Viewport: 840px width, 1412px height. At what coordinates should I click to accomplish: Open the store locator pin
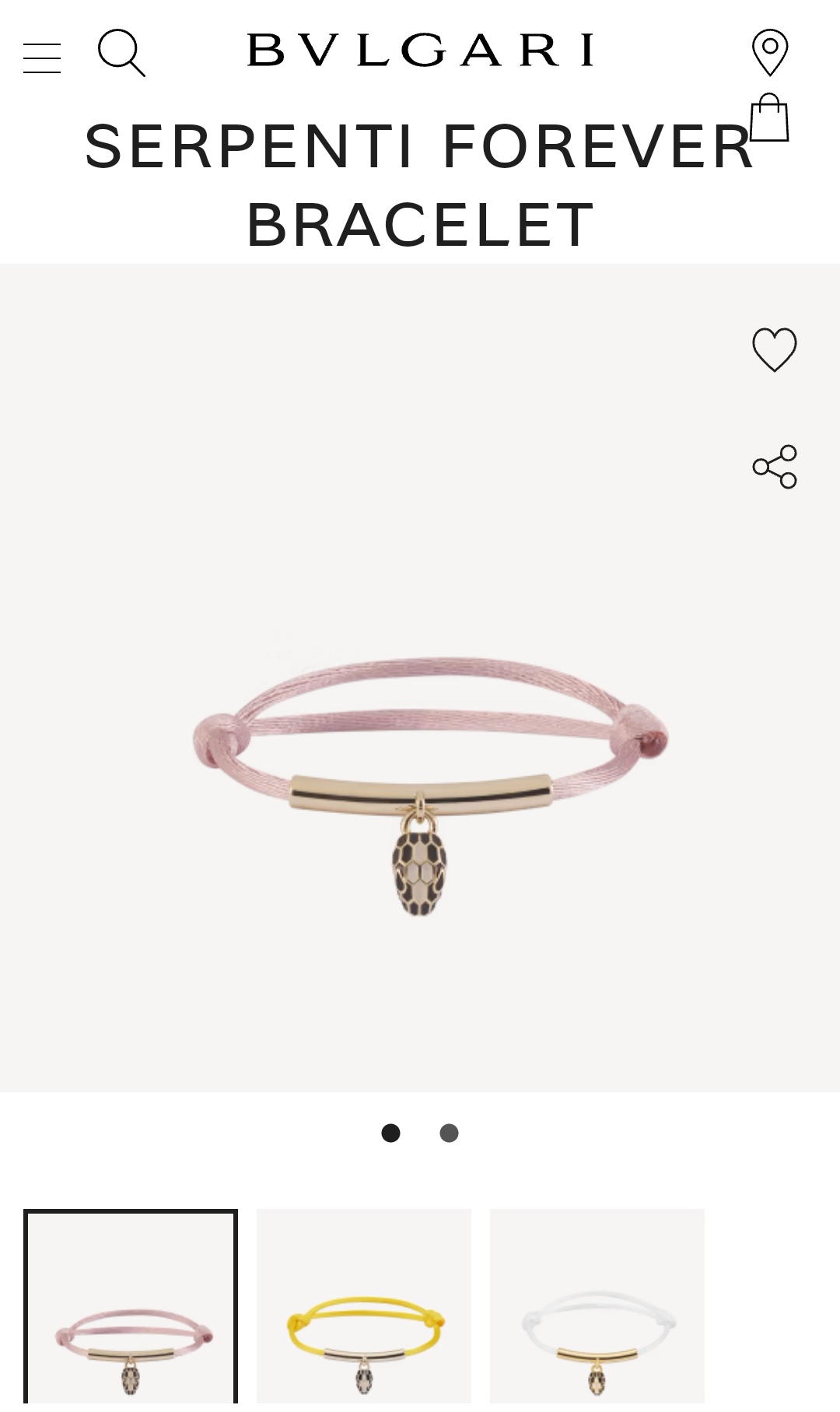pyautogui.click(x=770, y=53)
